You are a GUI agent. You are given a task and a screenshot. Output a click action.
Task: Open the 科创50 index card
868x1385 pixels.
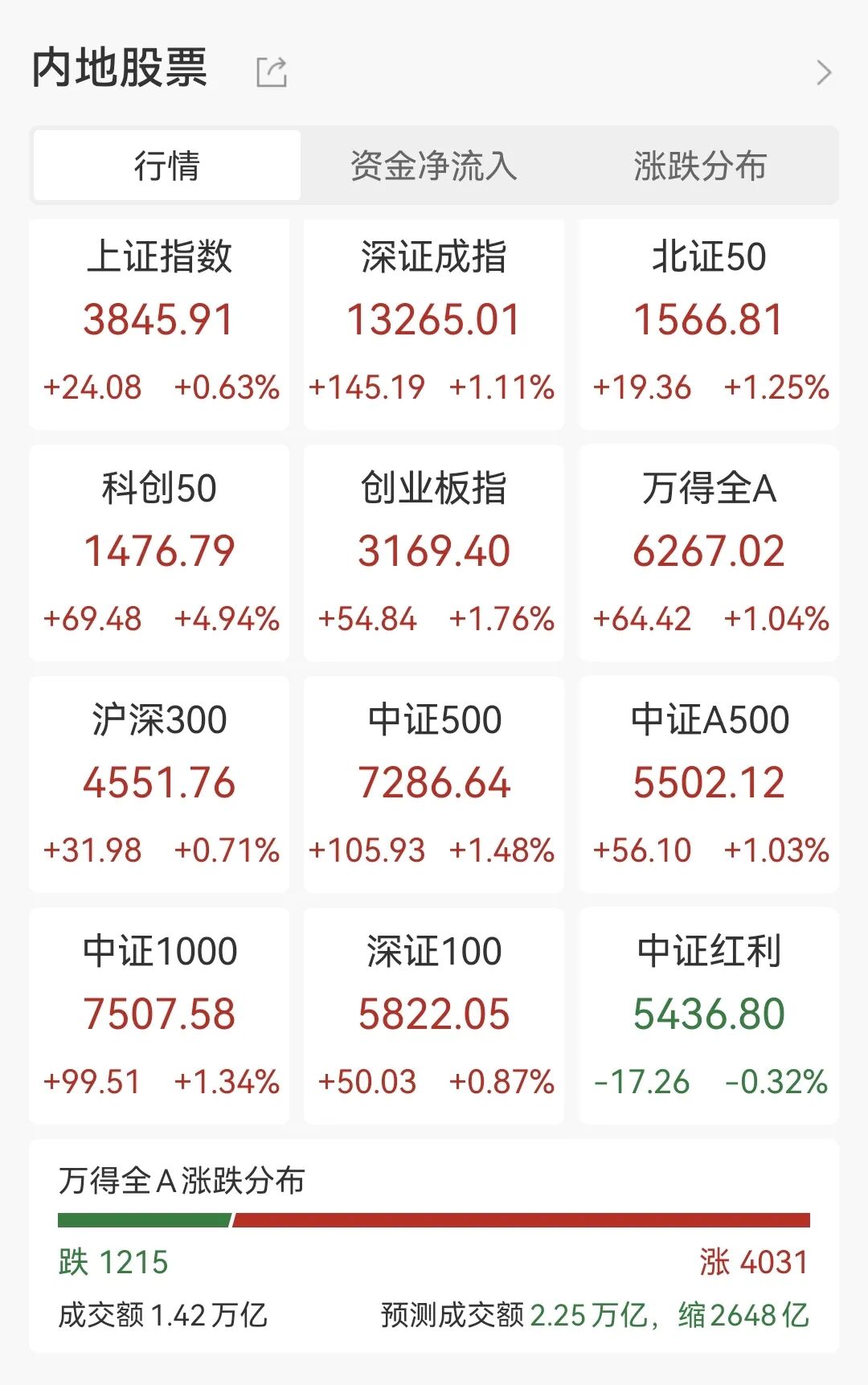(159, 554)
